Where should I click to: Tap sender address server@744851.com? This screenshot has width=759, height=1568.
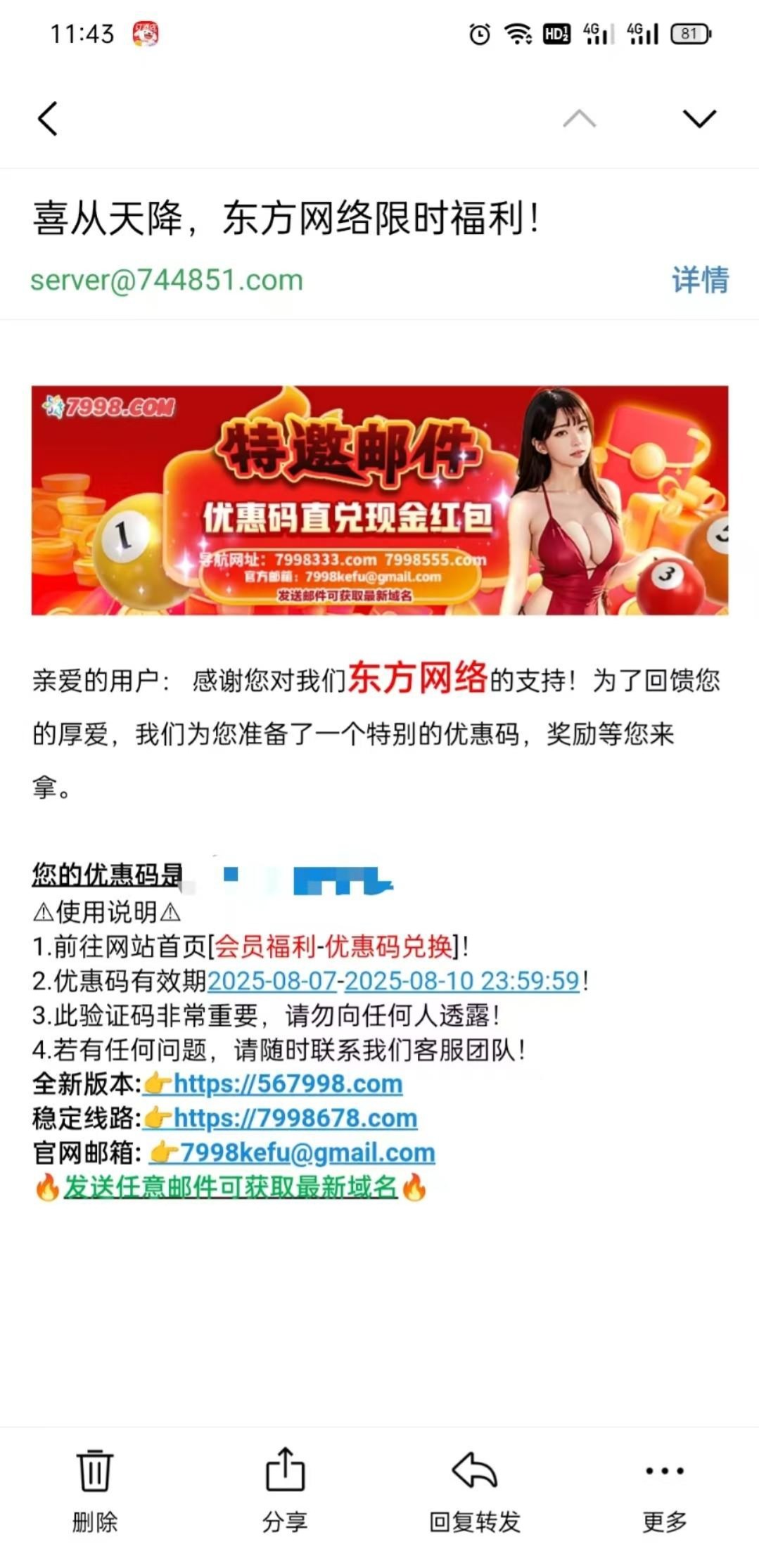166,280
